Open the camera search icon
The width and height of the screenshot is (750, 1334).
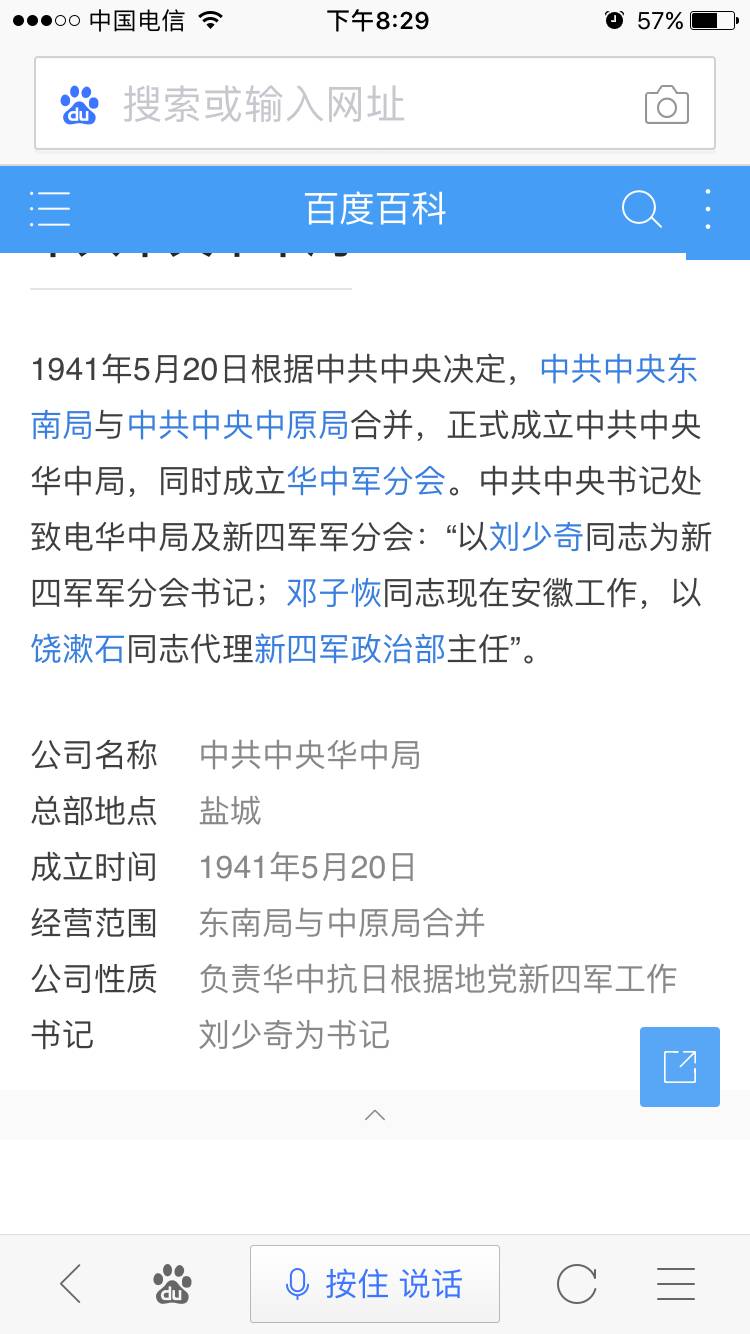(x=666, y=105)
